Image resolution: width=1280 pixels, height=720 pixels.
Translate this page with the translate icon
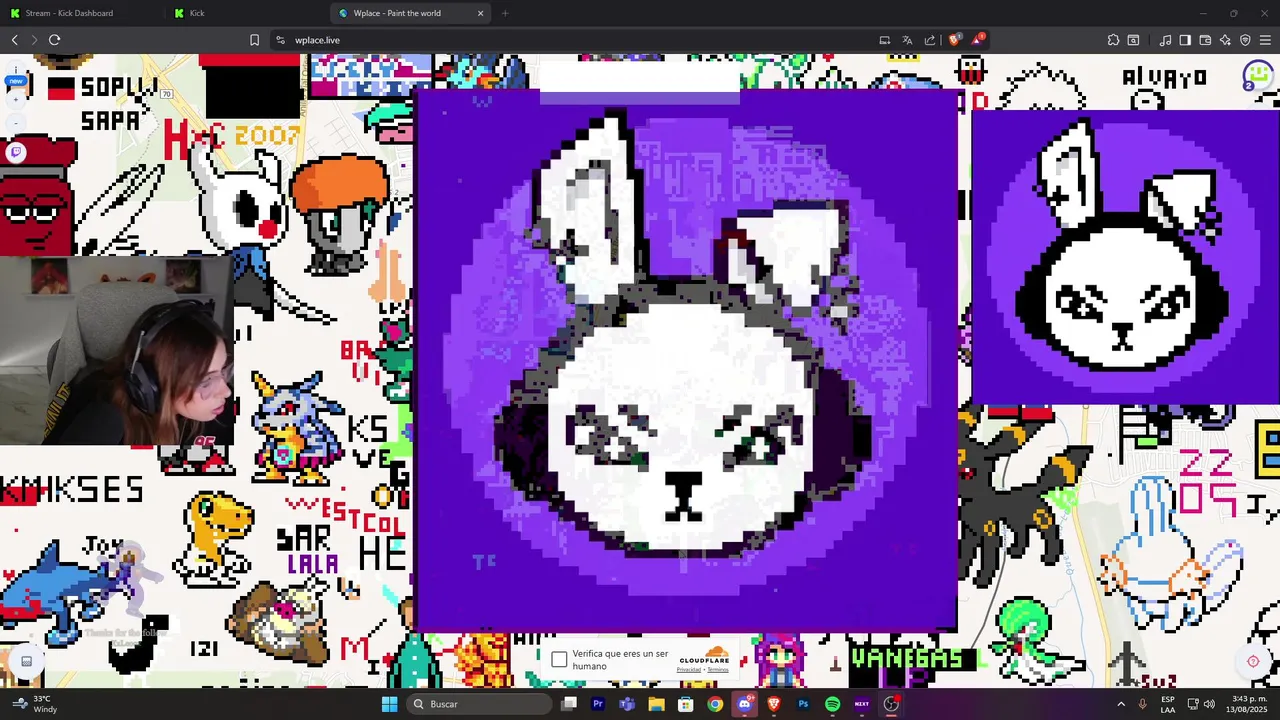point(907,40)
